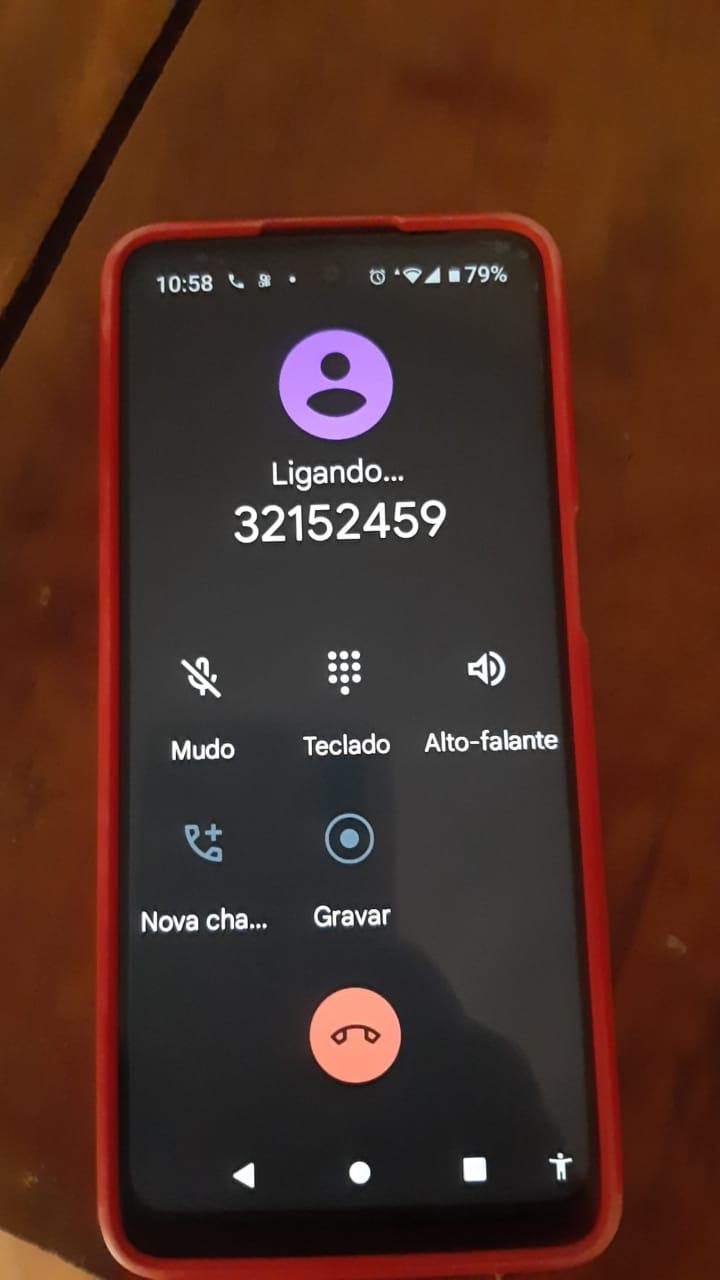Mute the microphone with Mudo
Image resolution: width=720 pixels, height=1280 pixels.
tap(203, 679)
